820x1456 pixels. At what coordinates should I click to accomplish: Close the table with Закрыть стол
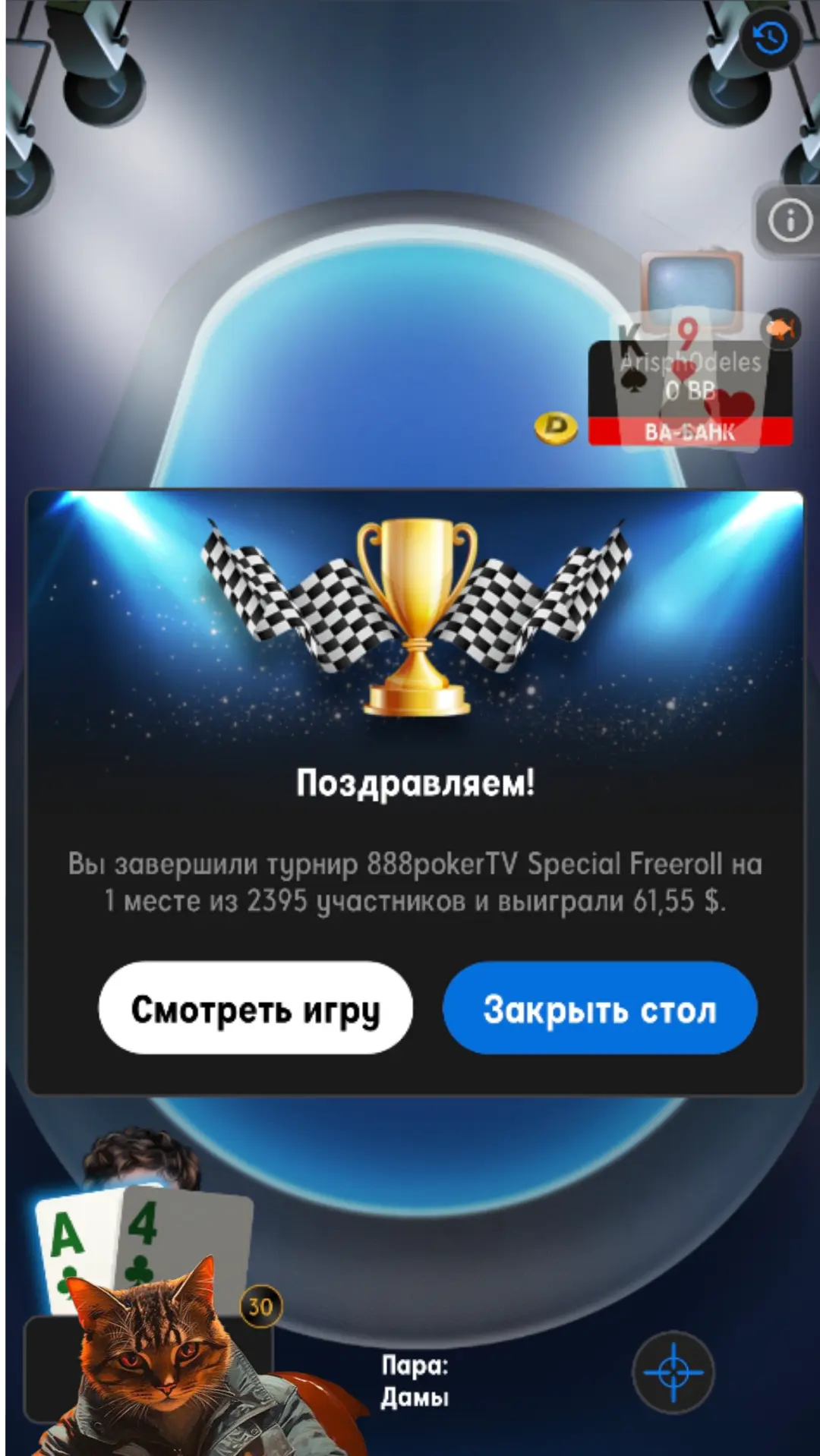[600, 1008]
